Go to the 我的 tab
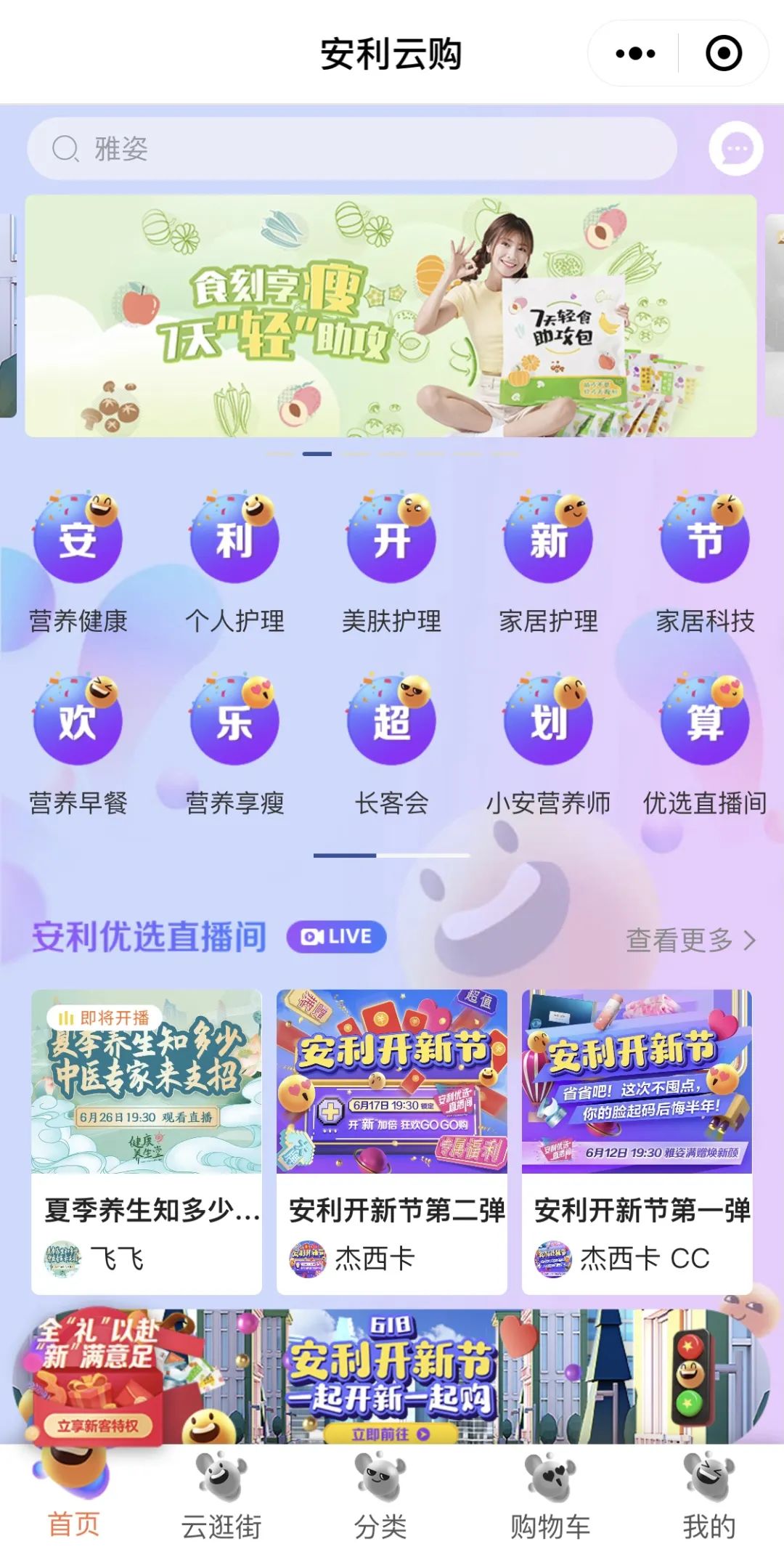Image resolution: width=784 pixels, height=1560 pixels. click(x=709, y=1502)
